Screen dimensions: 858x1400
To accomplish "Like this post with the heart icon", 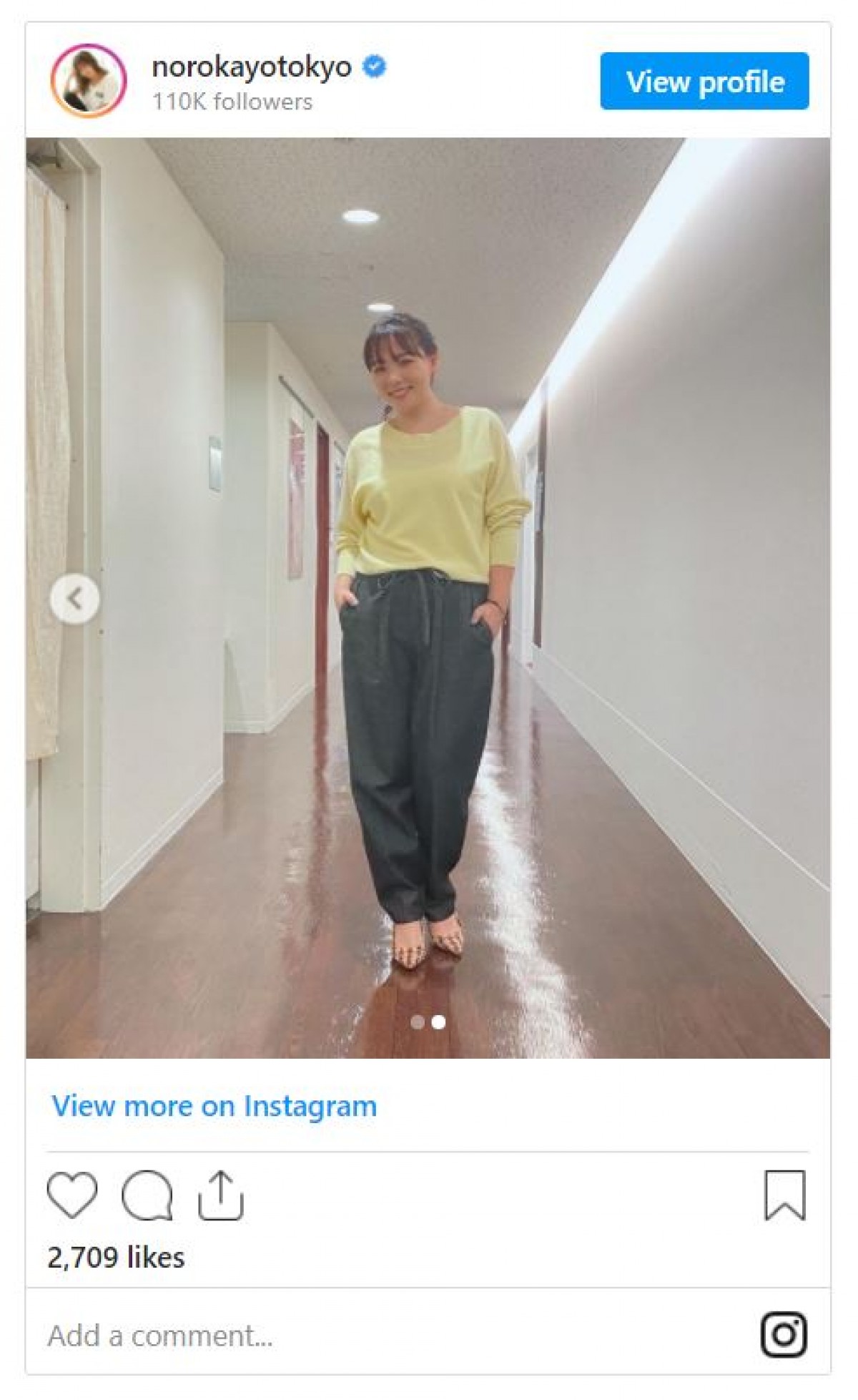I will pyautogui.click(x=72, y=1195).
